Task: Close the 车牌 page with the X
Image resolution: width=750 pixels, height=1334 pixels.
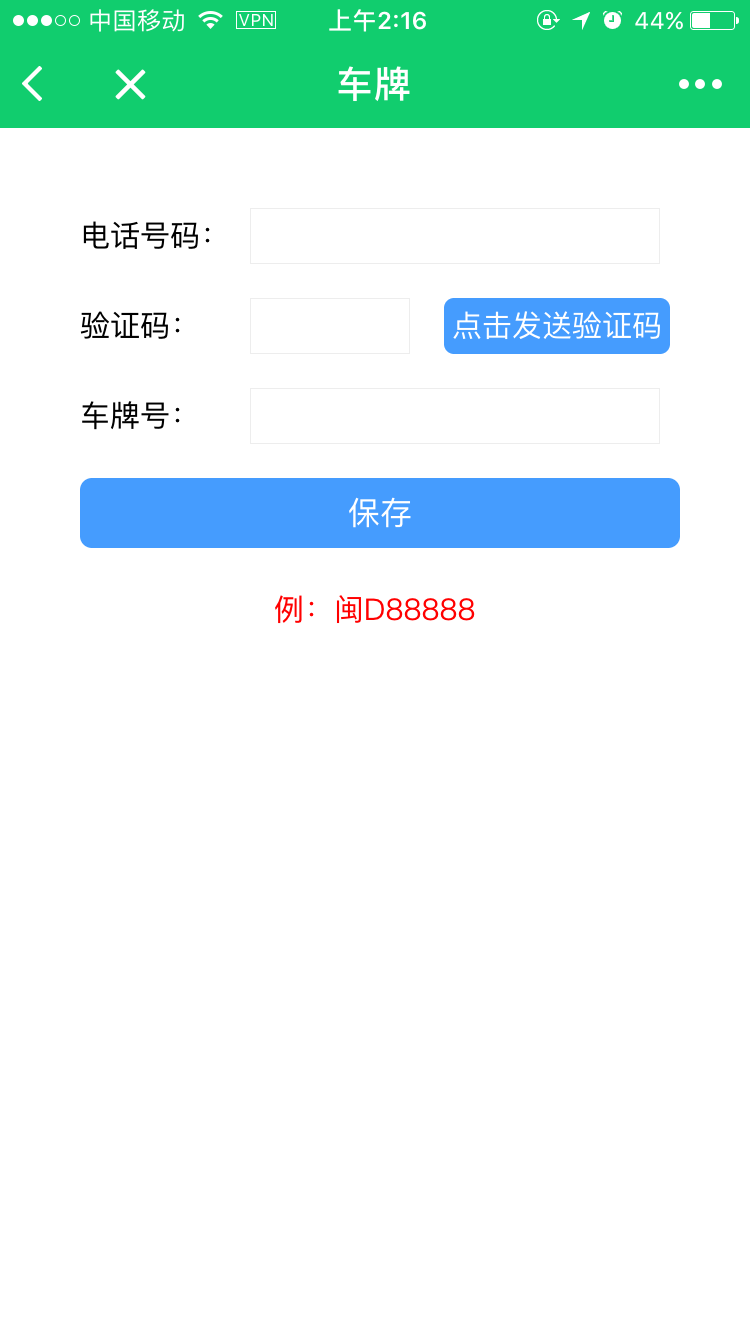Action: tap(130, 84)
